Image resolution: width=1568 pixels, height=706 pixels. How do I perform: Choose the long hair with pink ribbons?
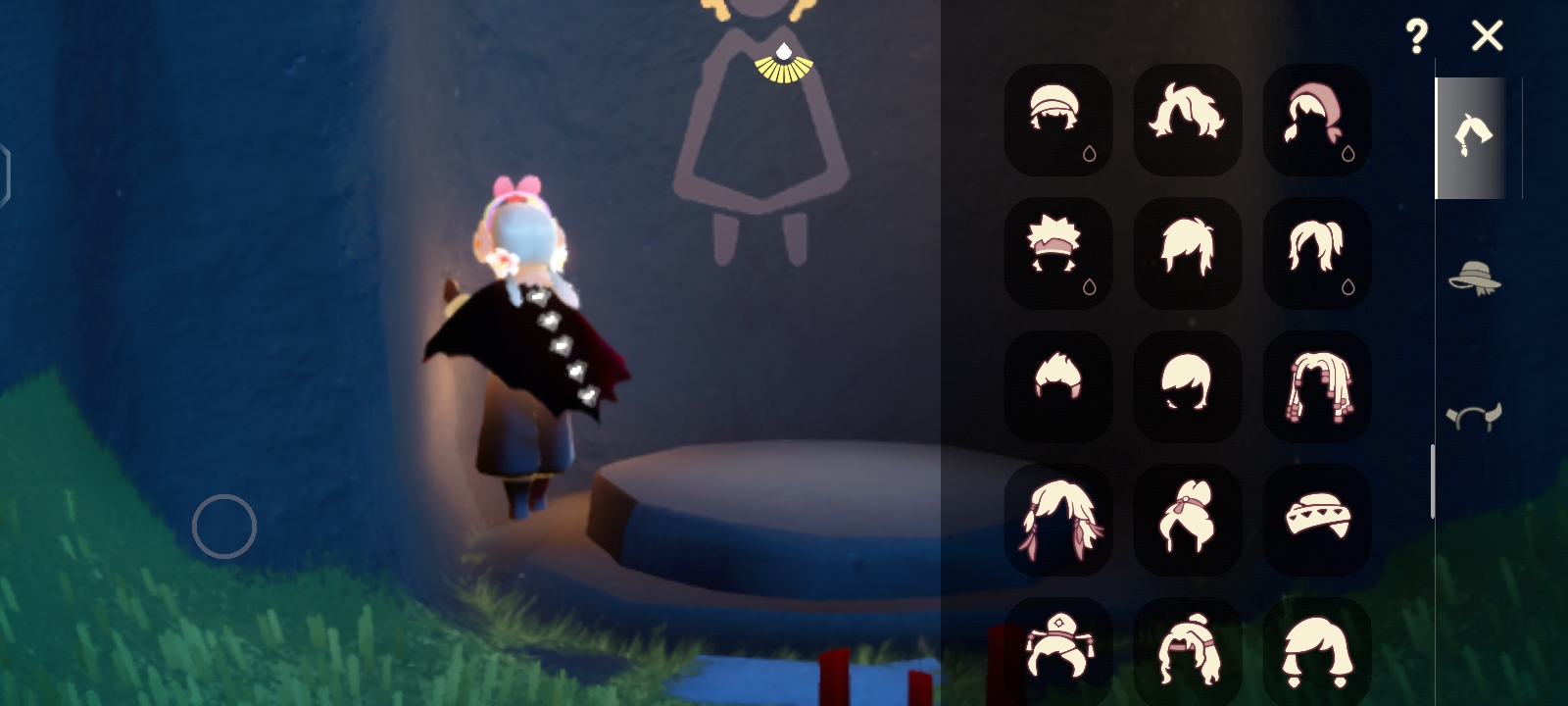(x=1058, y=518)
